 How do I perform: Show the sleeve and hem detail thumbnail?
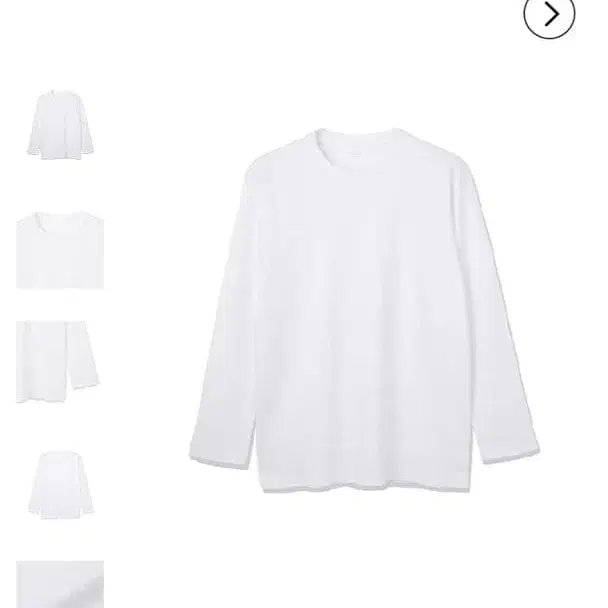click(60, 362)
